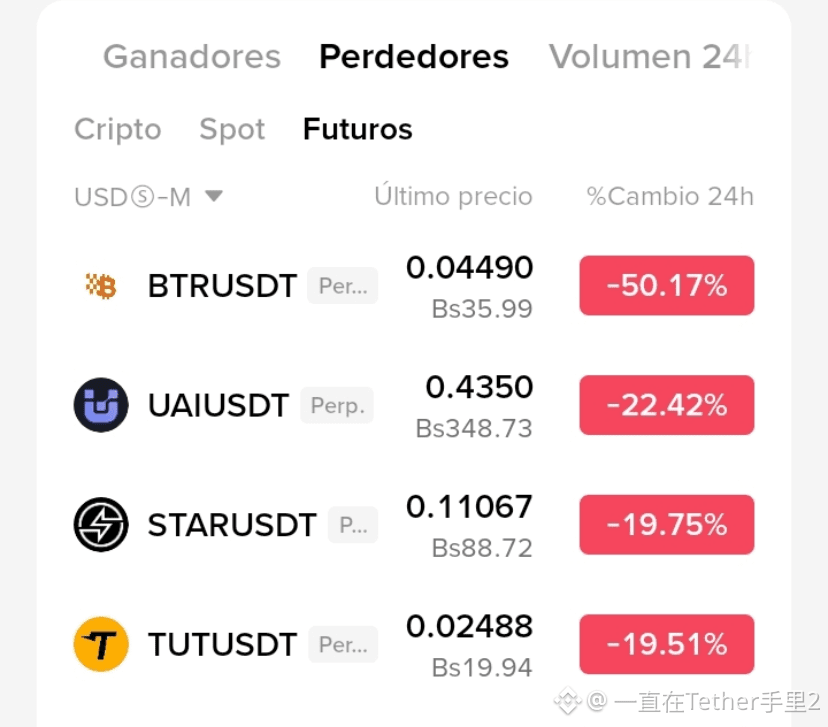Select the Spot sub-tab
Image resolution: width=828 pixels, height=727 pixels.
click(232, 129)
